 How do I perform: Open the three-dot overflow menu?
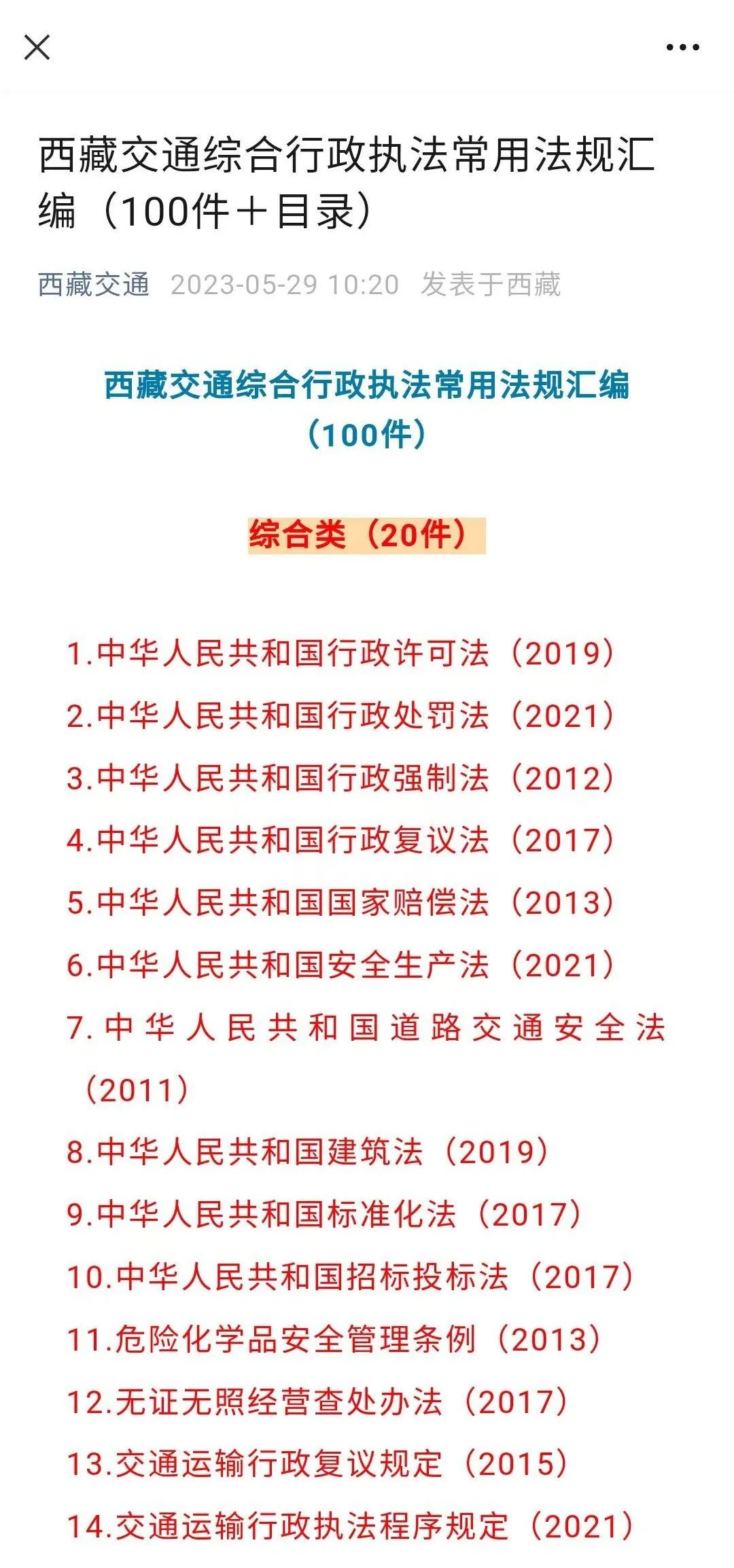682,48
